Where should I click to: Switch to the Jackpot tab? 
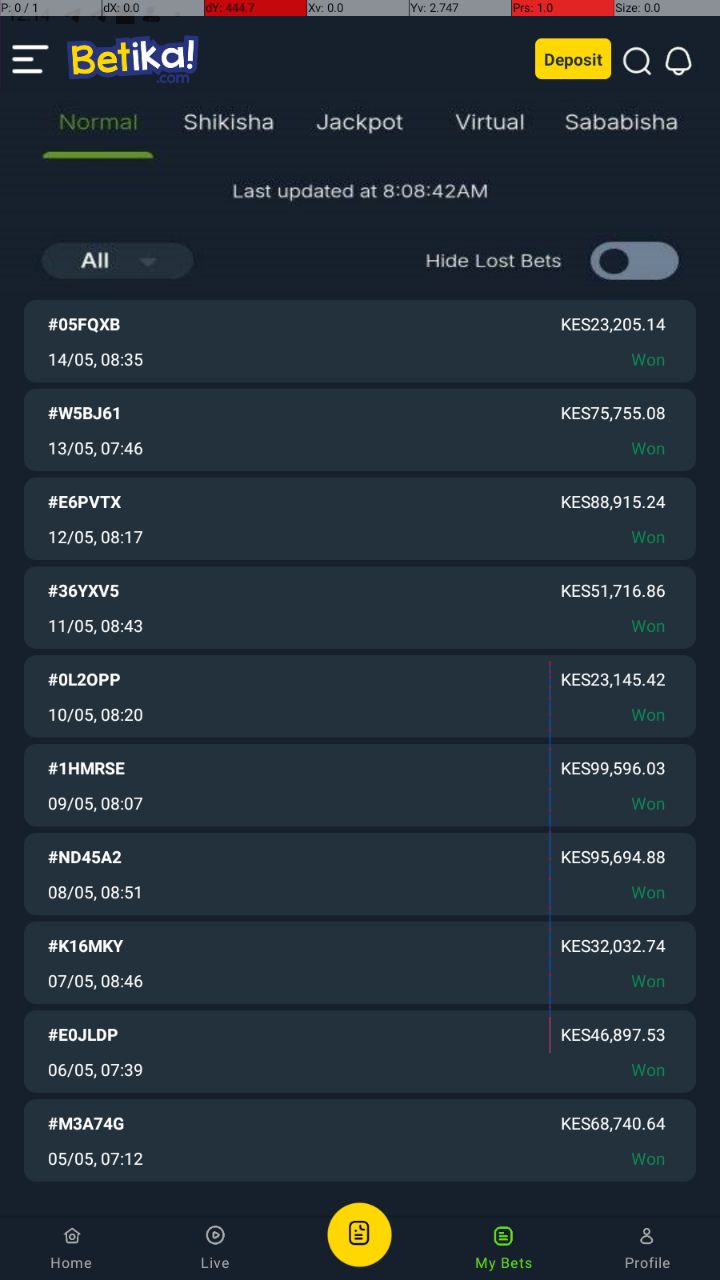[x=359, y=122]
